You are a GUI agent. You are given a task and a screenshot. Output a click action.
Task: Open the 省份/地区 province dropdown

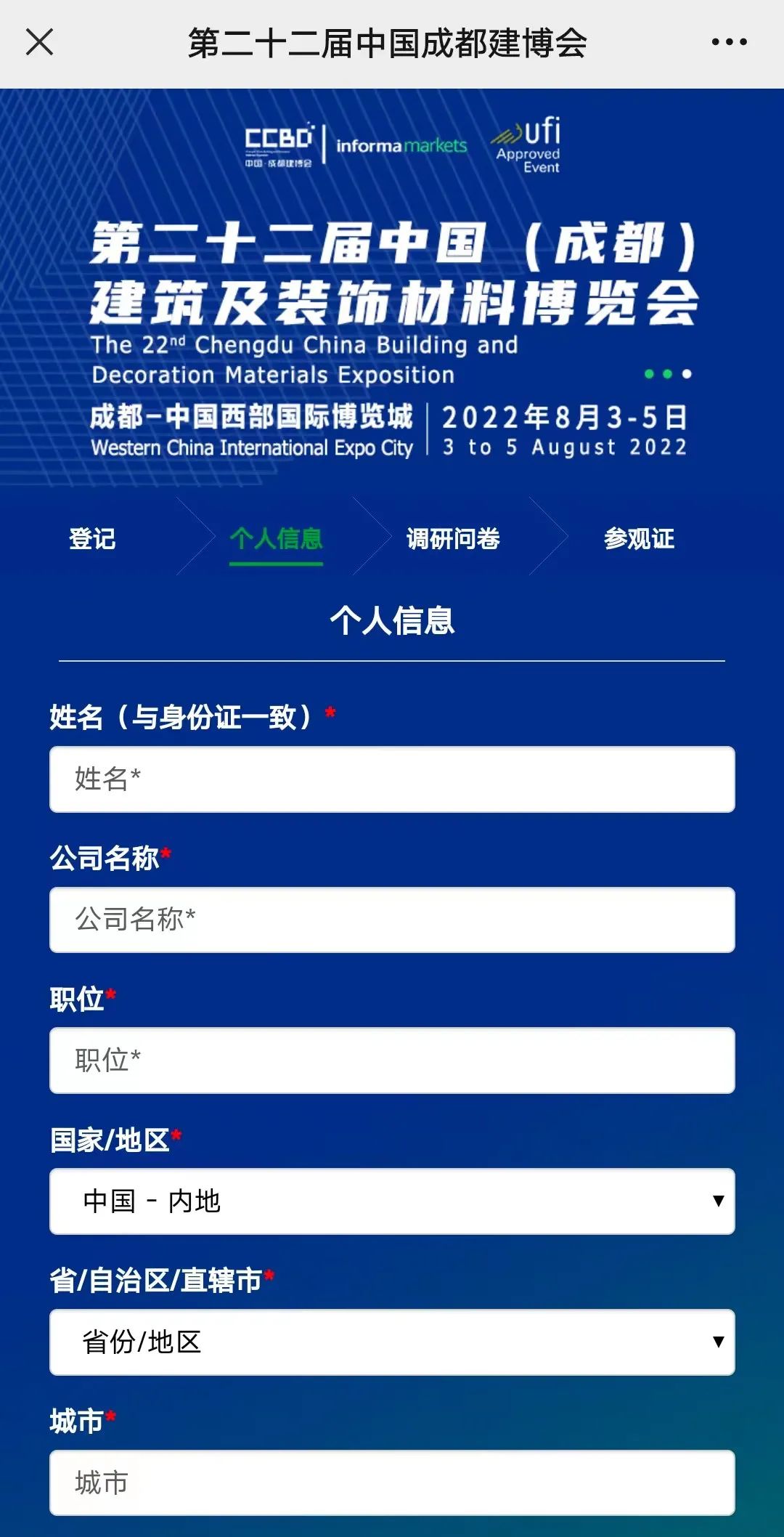coord(392,1342)
